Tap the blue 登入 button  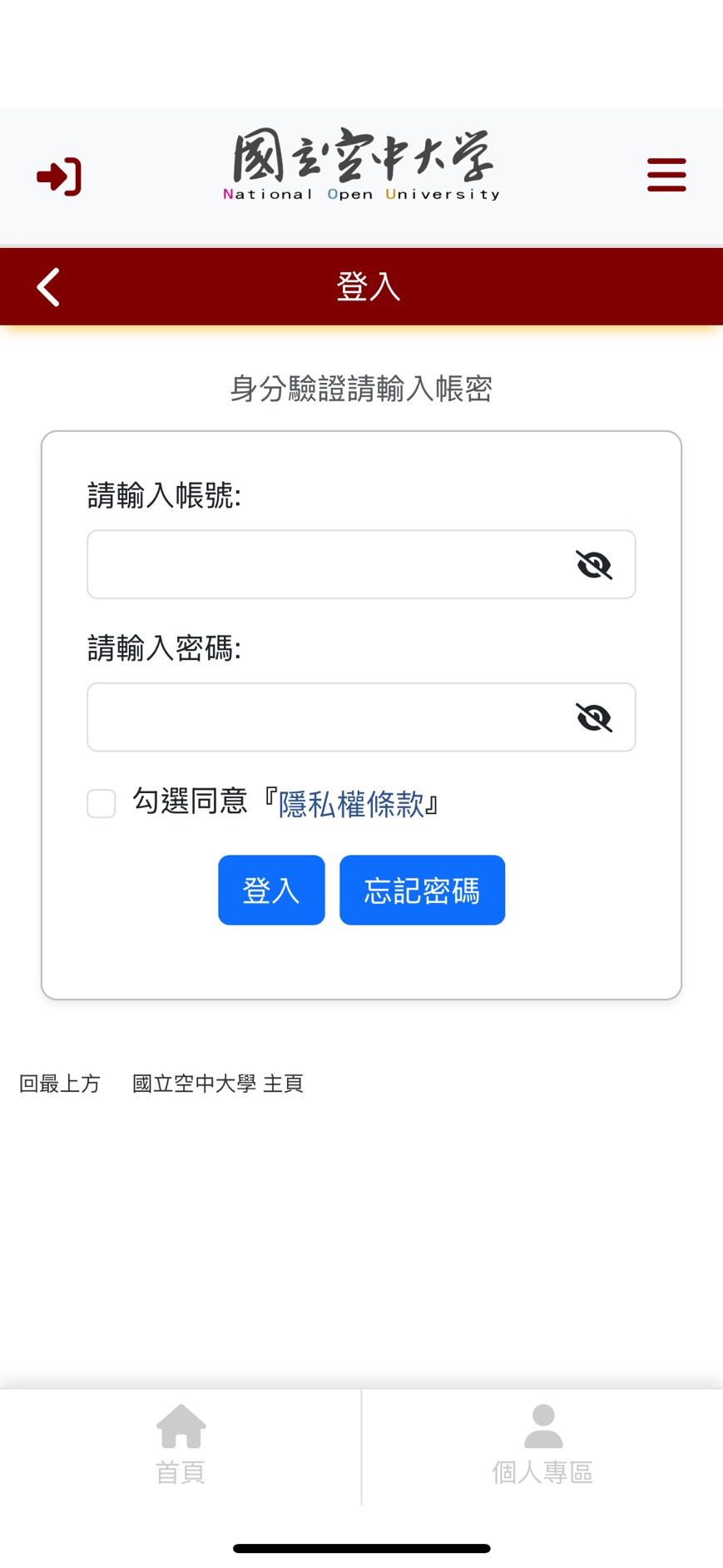point(271,891)
